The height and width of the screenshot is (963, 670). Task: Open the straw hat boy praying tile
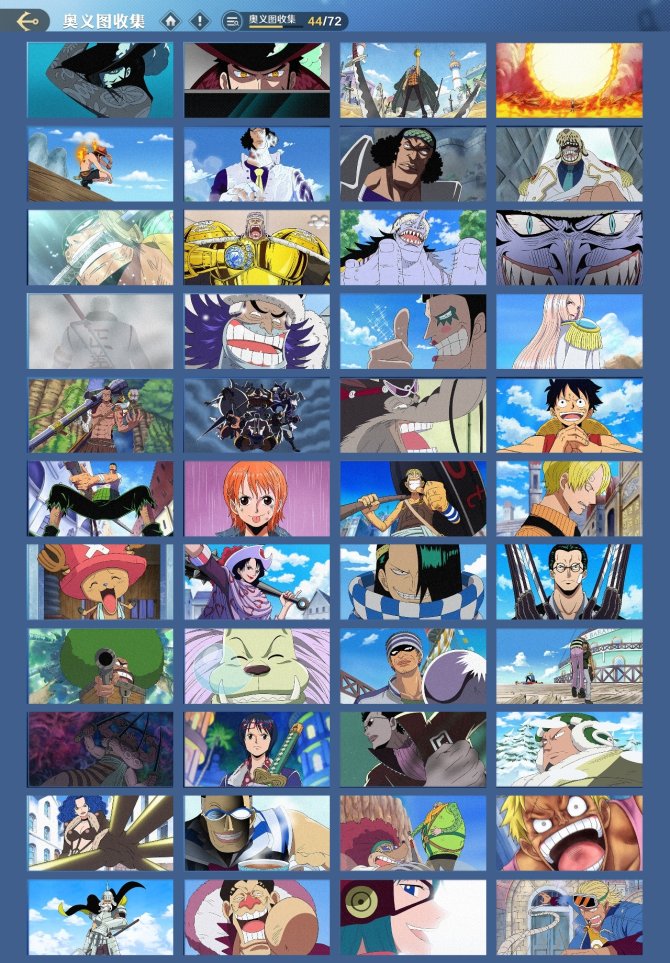pyautogui.click(x=569, y=414)
